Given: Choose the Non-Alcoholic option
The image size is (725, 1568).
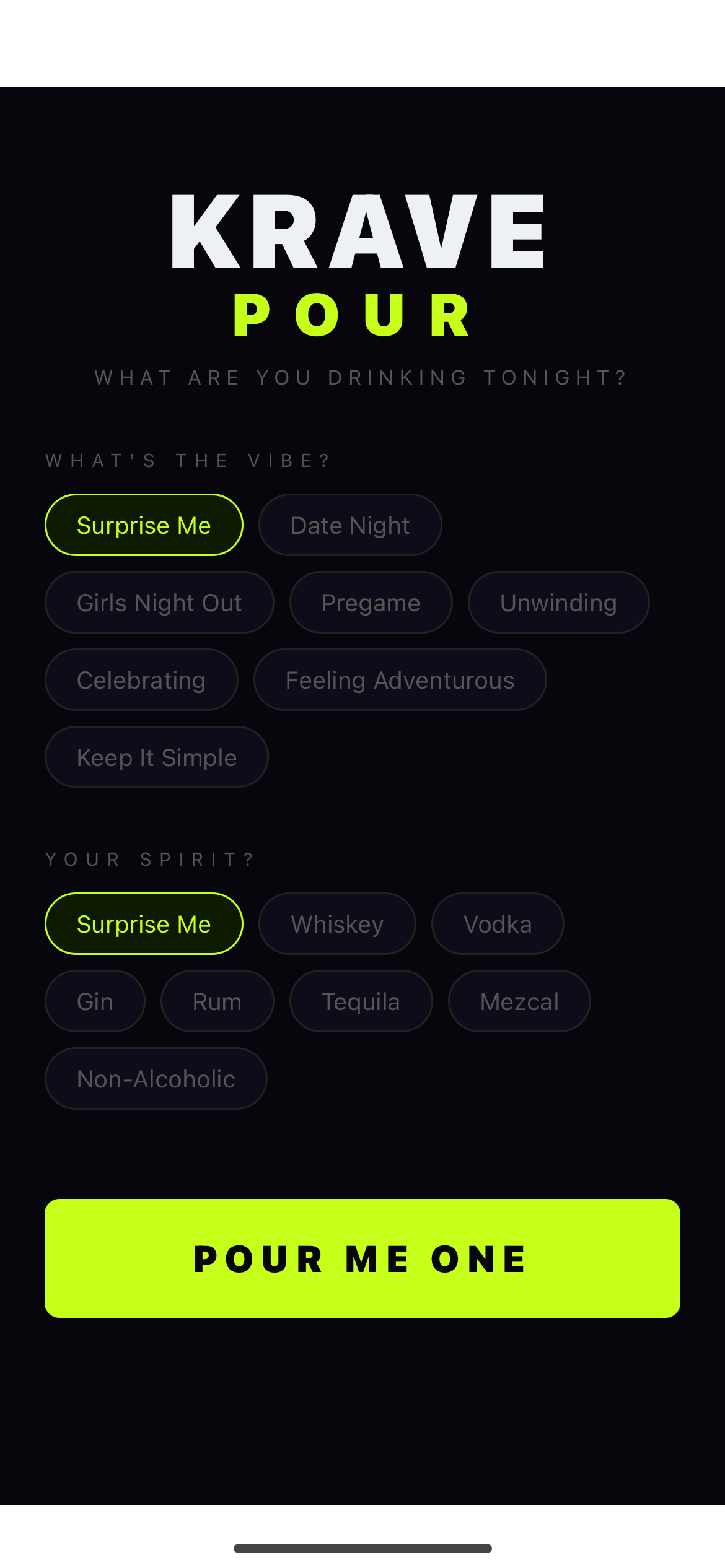Looking at the screenshot, I should (x=156, y=1079).
